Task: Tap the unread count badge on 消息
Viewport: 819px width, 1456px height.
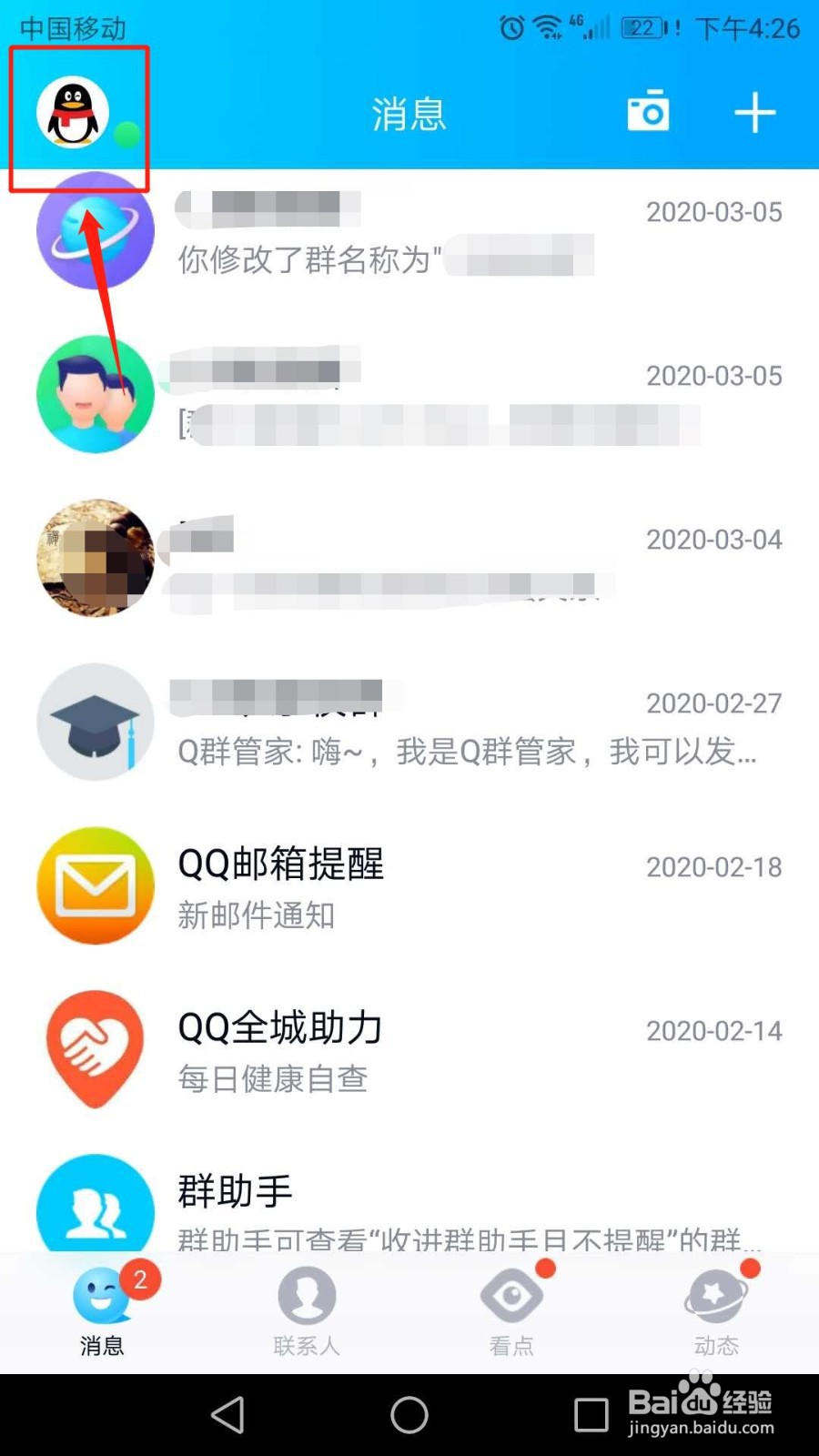Action: tap(142, 1279)
